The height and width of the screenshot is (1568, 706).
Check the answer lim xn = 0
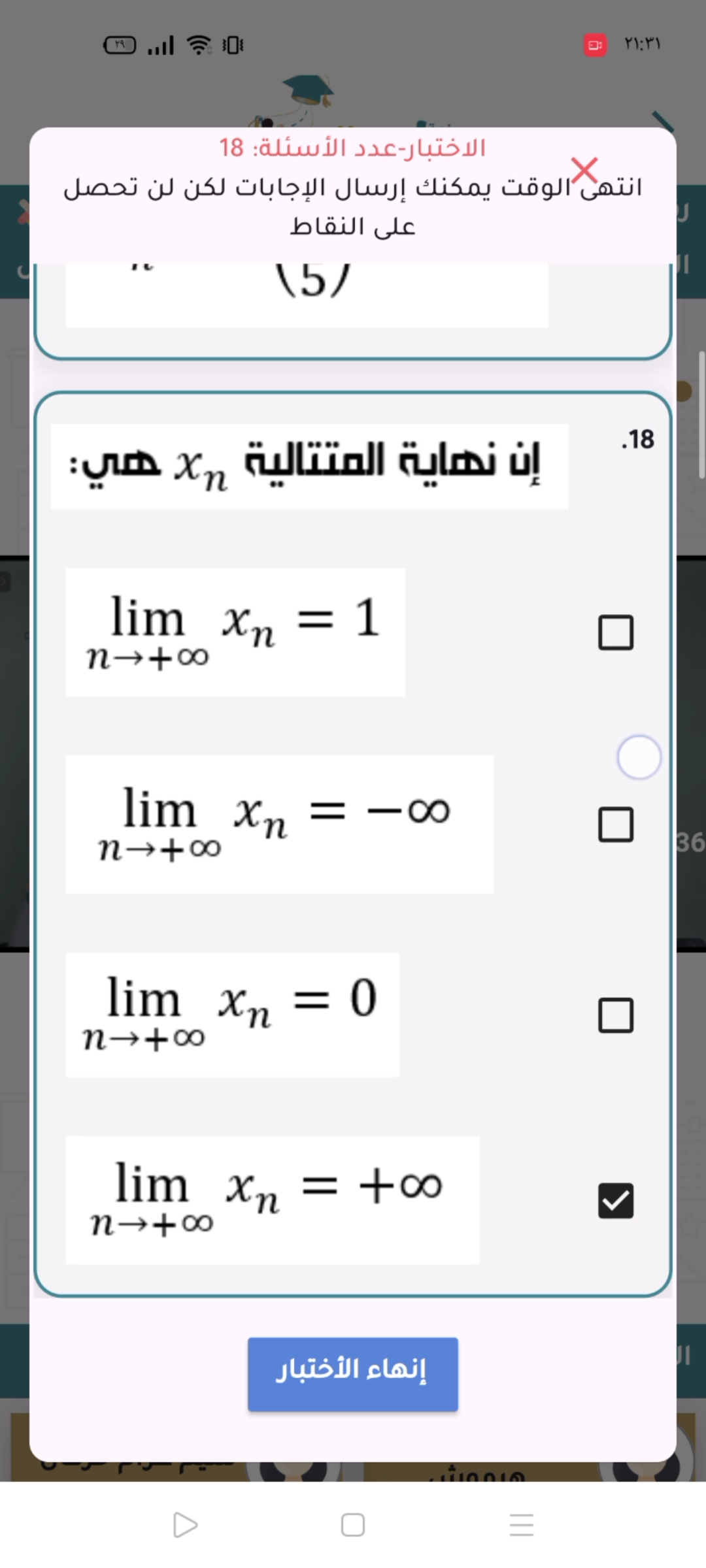[616, 1015]
